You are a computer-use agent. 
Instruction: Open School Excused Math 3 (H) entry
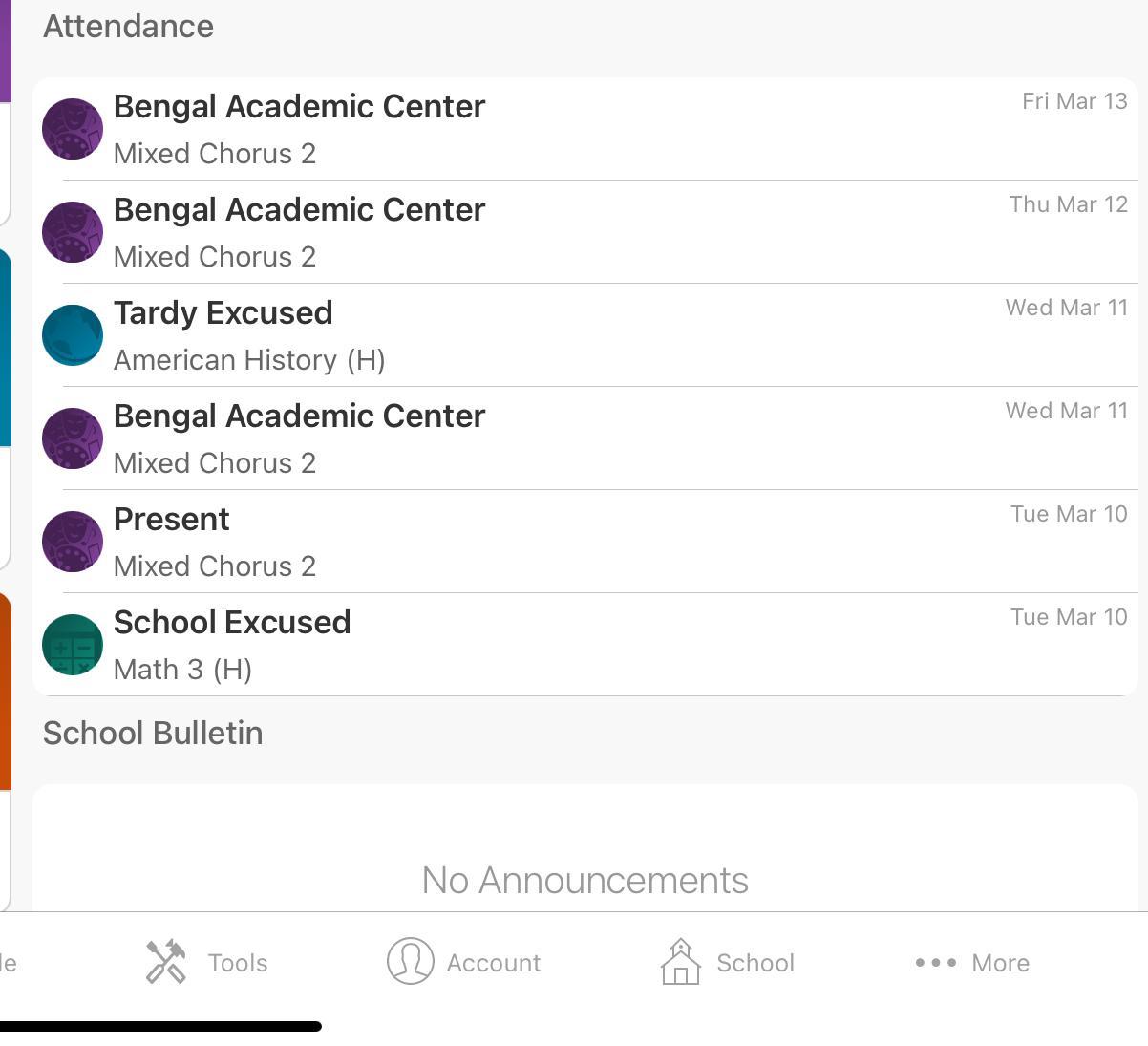(x=585, y=645)
